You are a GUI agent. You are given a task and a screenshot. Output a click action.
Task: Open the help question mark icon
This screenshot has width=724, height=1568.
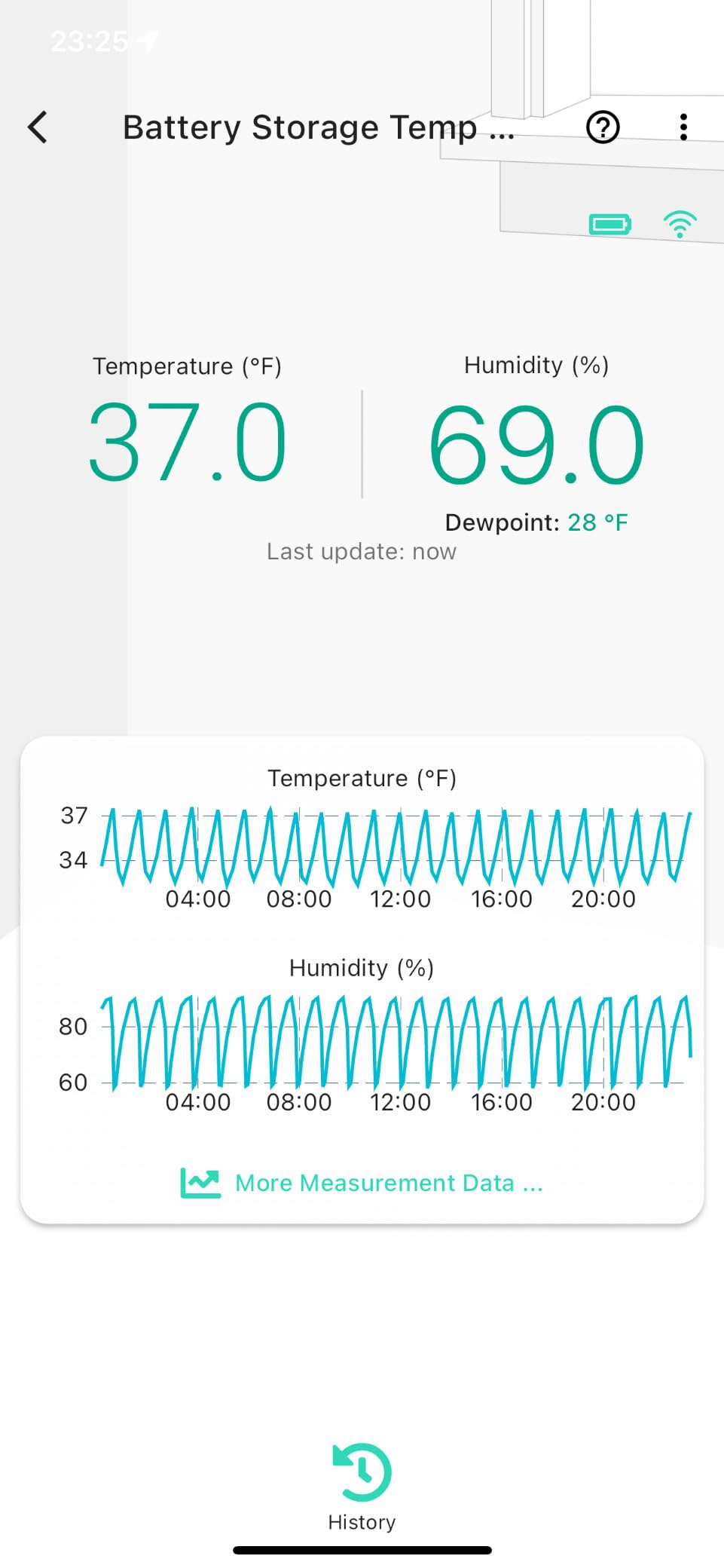click(603, 127)
